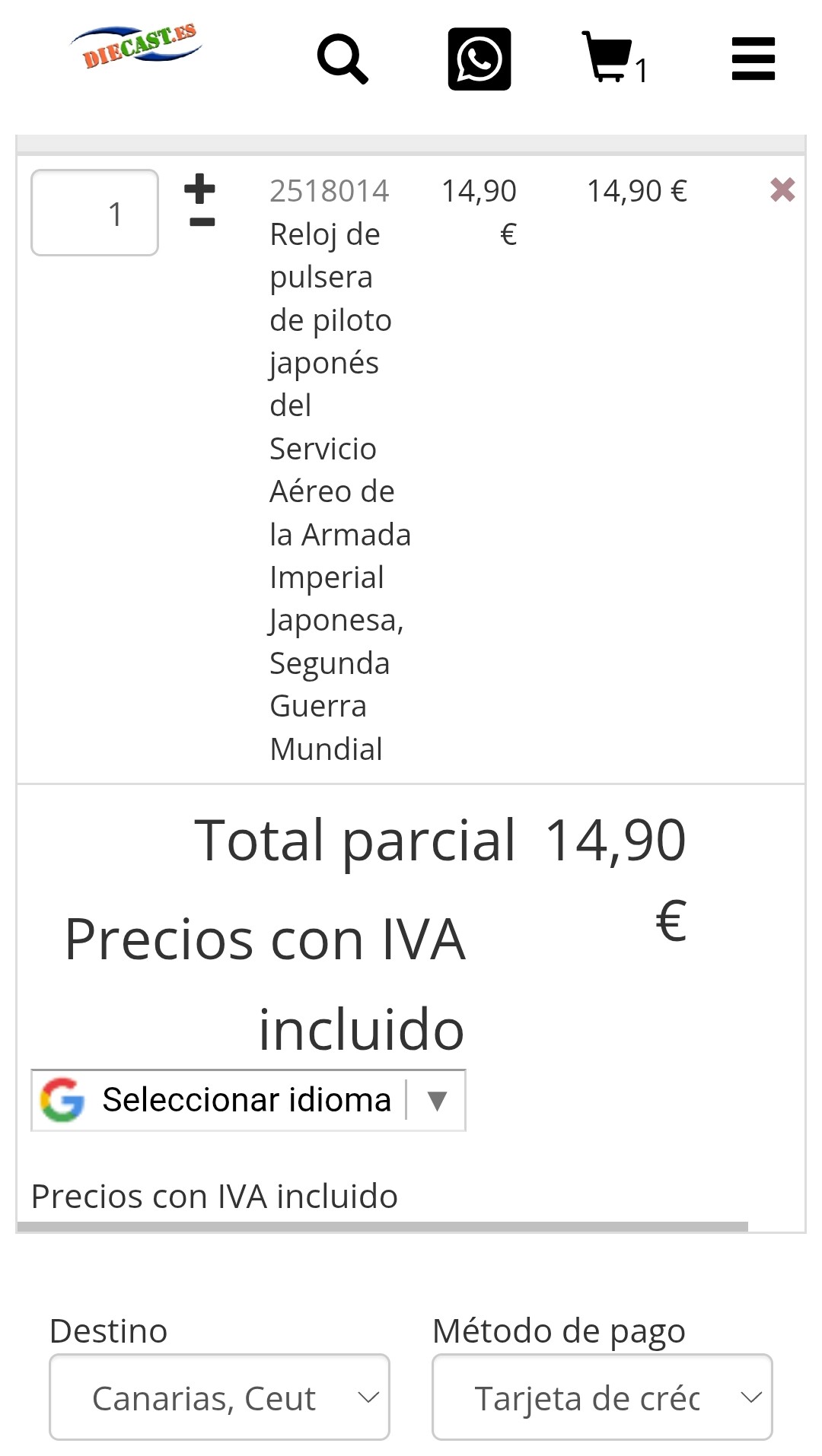Remove the watch from cart
This screenshot has height=1456, width=822.
[782, 189]
